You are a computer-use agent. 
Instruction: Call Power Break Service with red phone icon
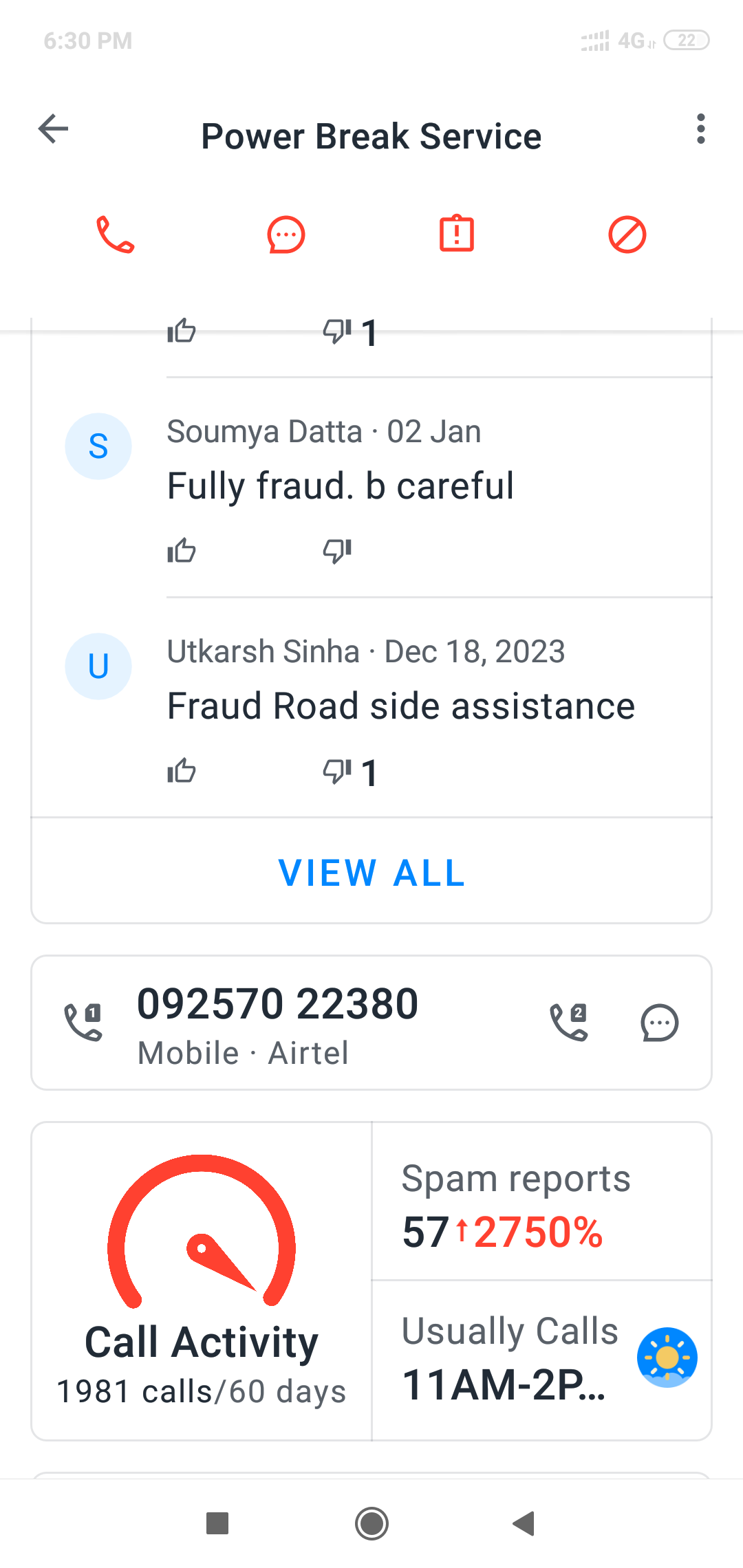click(x=115, y=235)
